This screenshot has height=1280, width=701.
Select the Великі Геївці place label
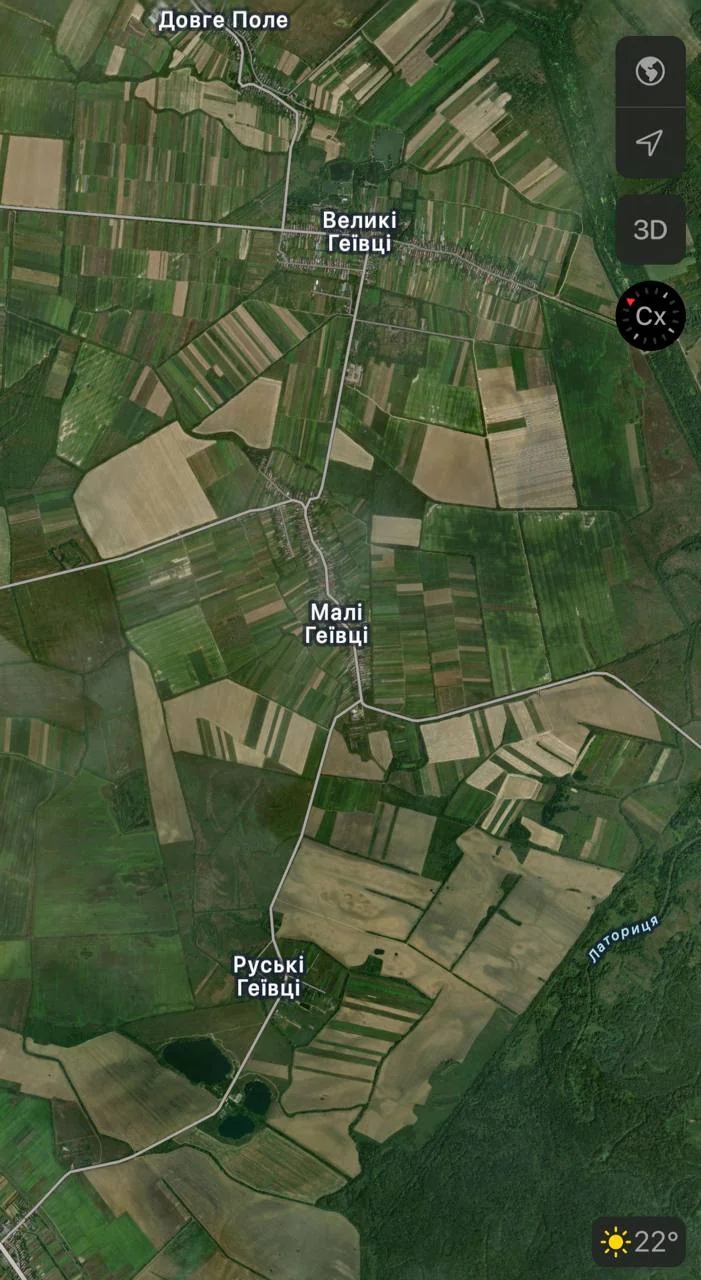(x=359, y=231)
